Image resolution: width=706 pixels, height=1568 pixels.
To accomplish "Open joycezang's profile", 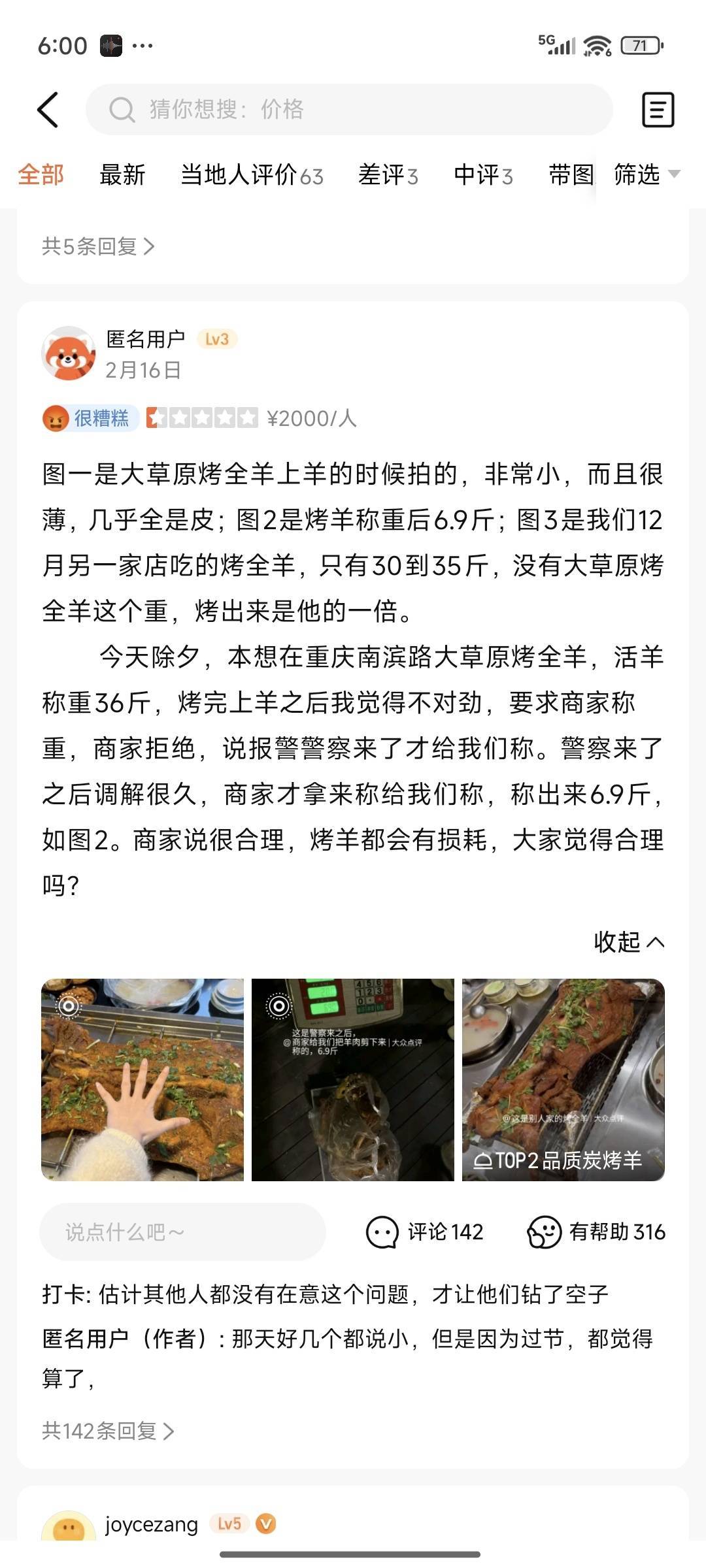I will pos(151,1524).
